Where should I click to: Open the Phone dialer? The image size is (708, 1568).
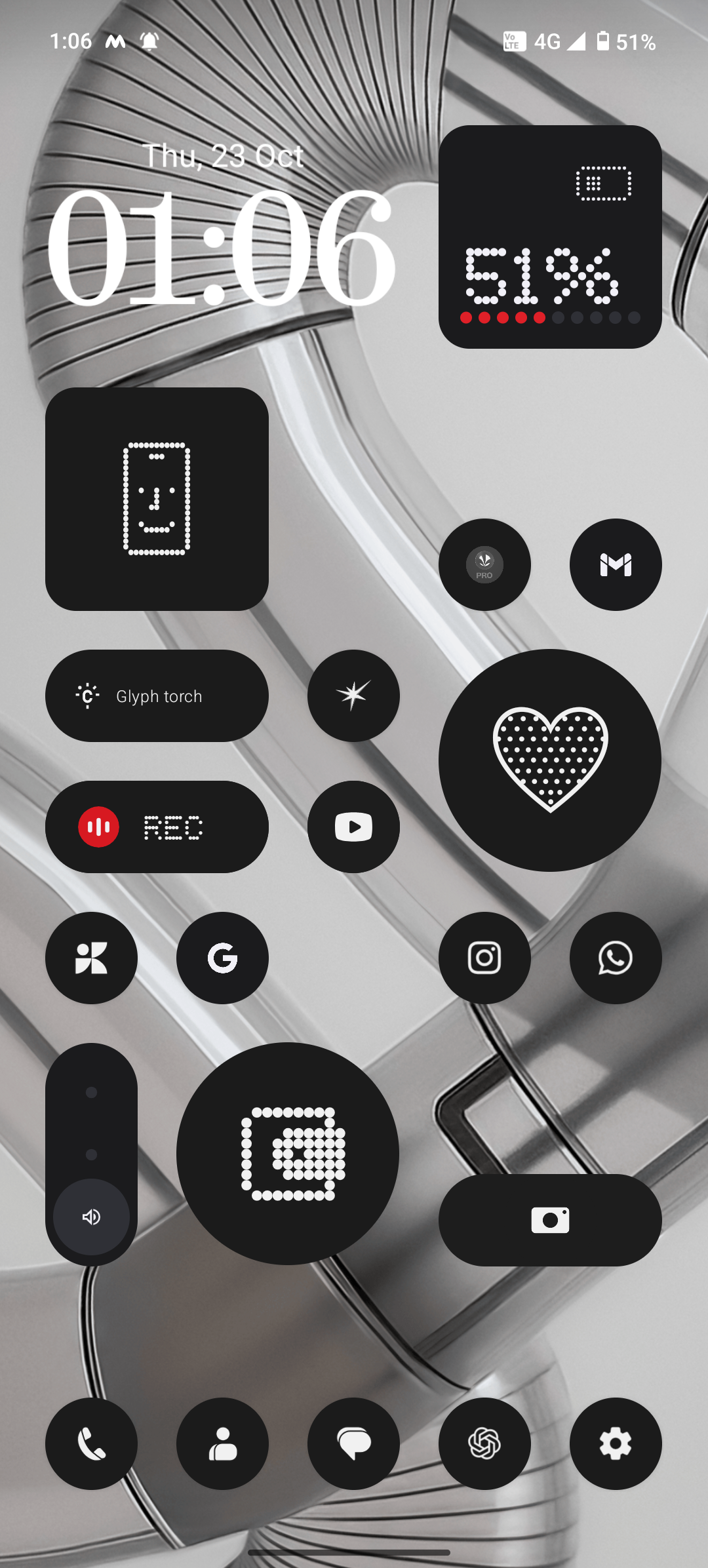pos(91,1443)
